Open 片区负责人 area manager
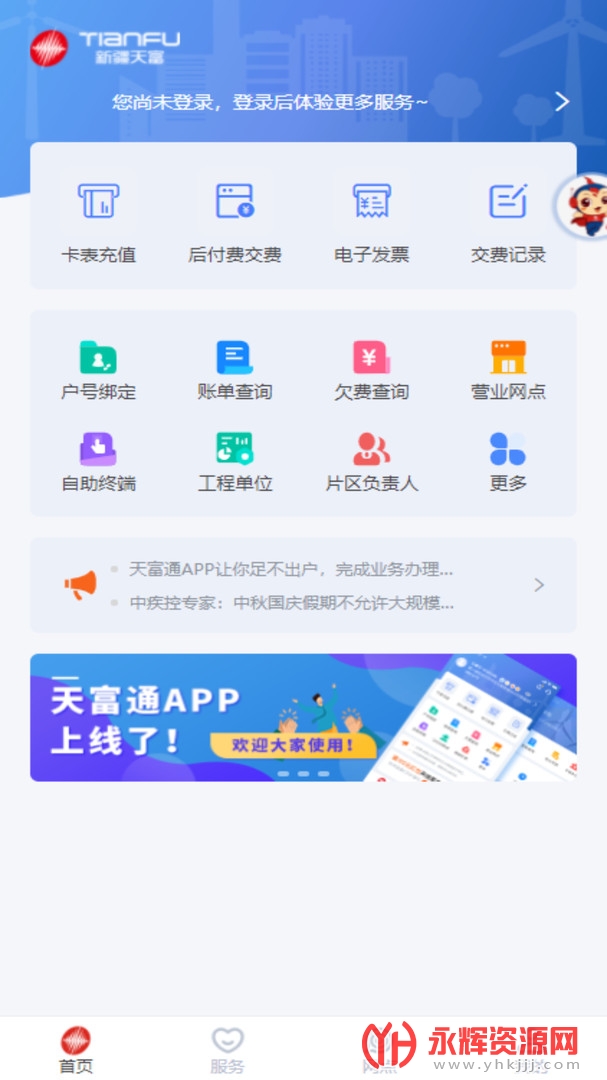The width and height of the screenshot is (607, 1080). [371, 462]
